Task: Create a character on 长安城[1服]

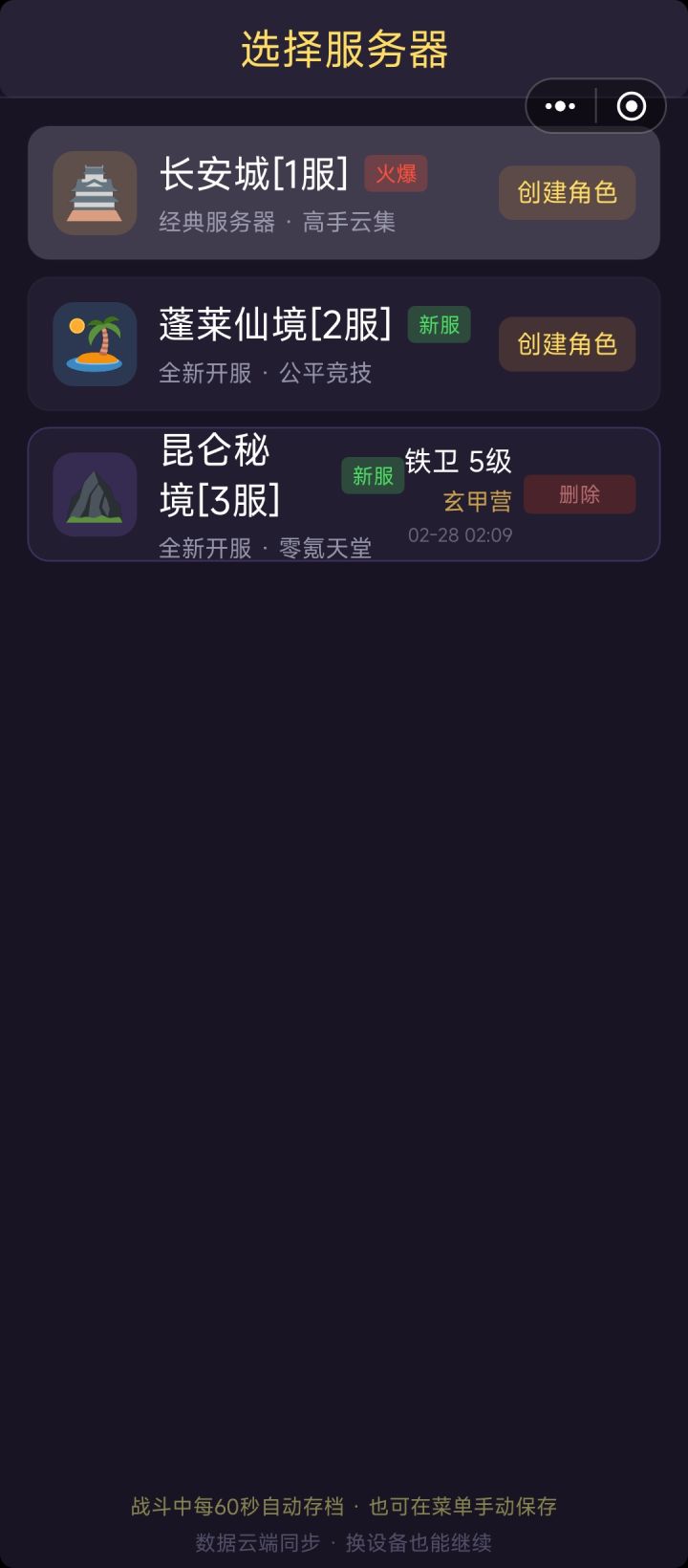Action: tap(567, 193)
